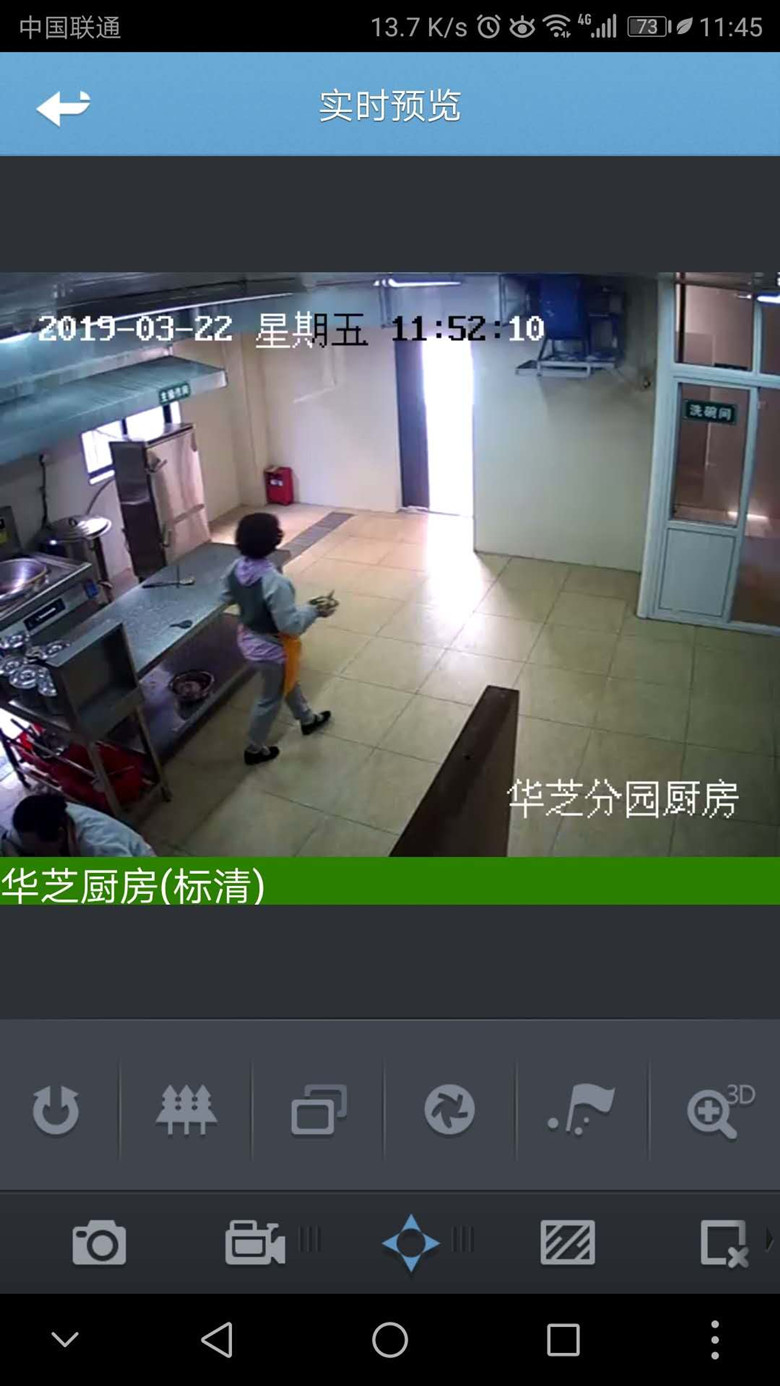Close the current video window icon

723,1243
